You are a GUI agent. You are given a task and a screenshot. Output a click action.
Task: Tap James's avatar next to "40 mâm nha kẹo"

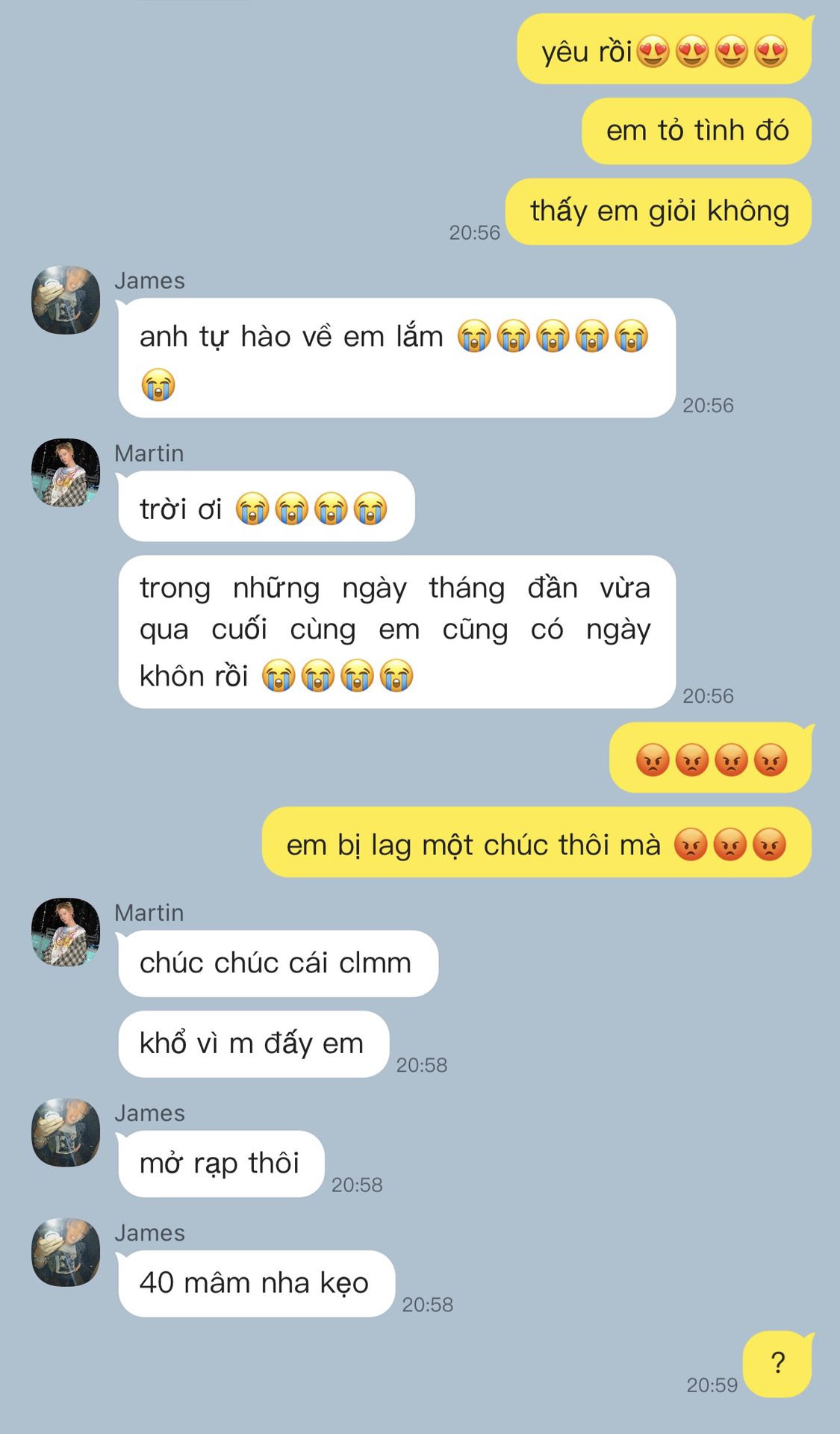[66, 1253]
